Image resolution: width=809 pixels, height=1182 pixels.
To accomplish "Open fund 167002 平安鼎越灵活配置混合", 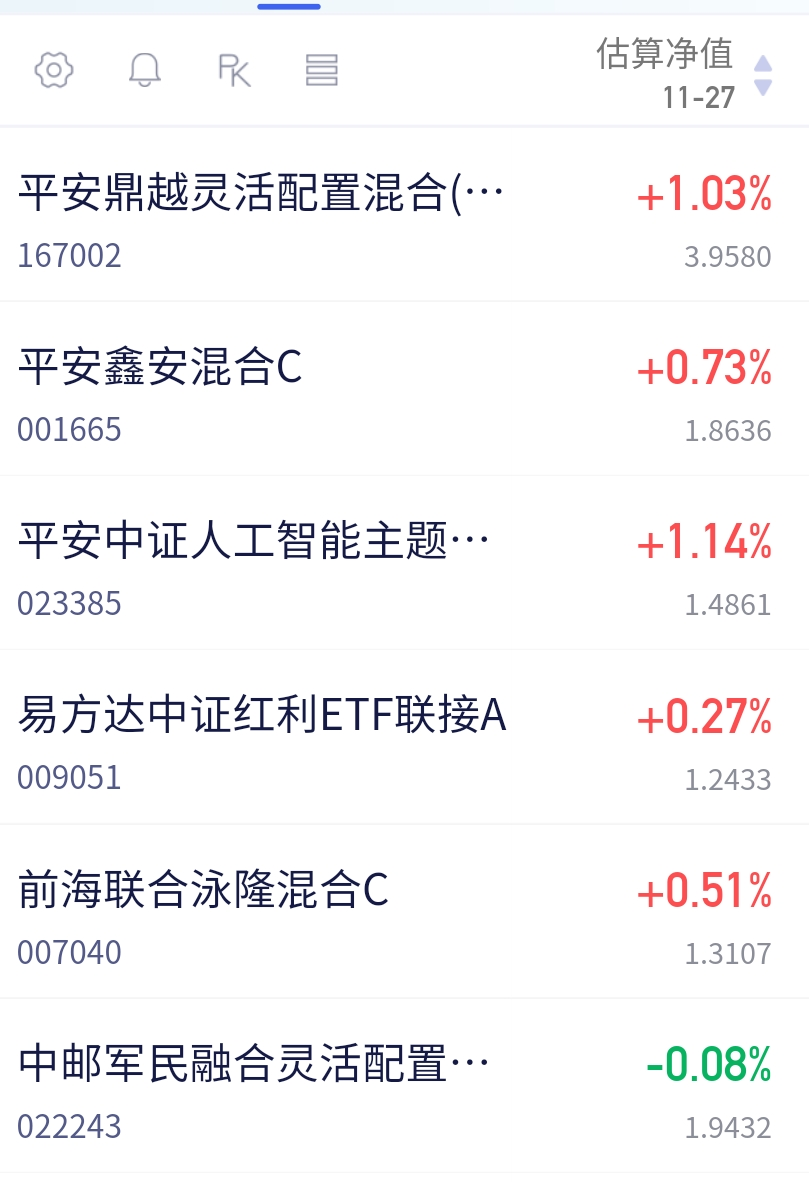I will [x=404, y=215].
